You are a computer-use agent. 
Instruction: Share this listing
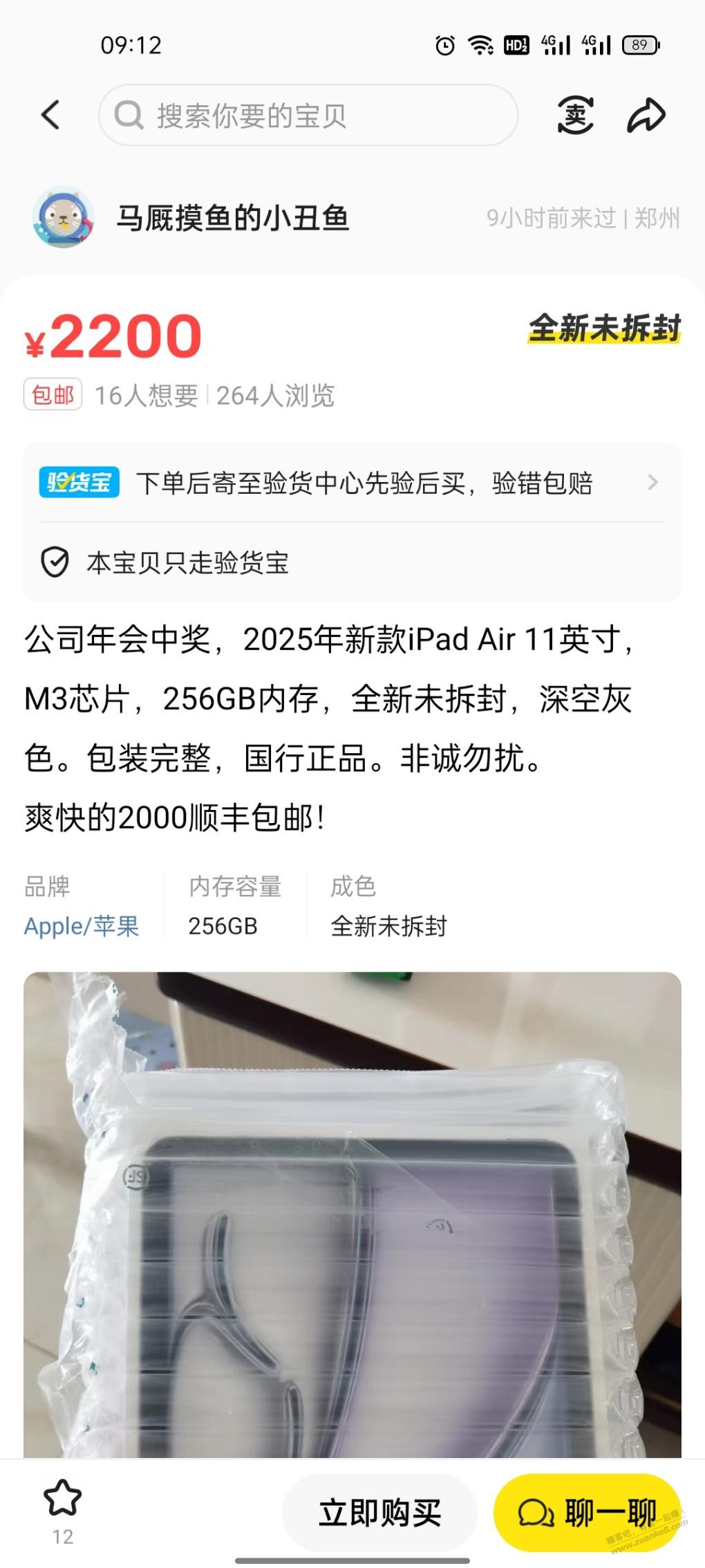coord(646,115)
